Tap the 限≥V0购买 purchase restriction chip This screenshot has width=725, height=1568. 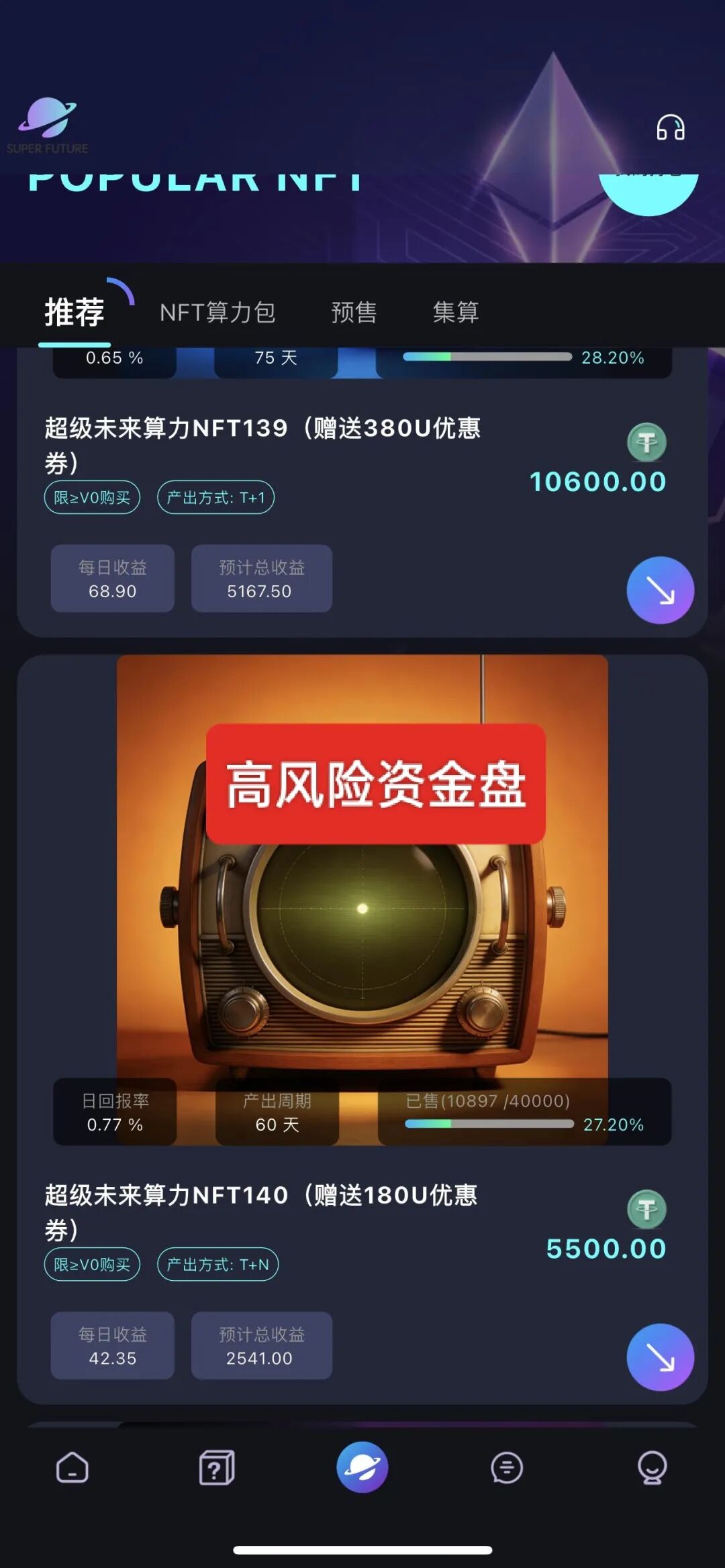(92, 496)
